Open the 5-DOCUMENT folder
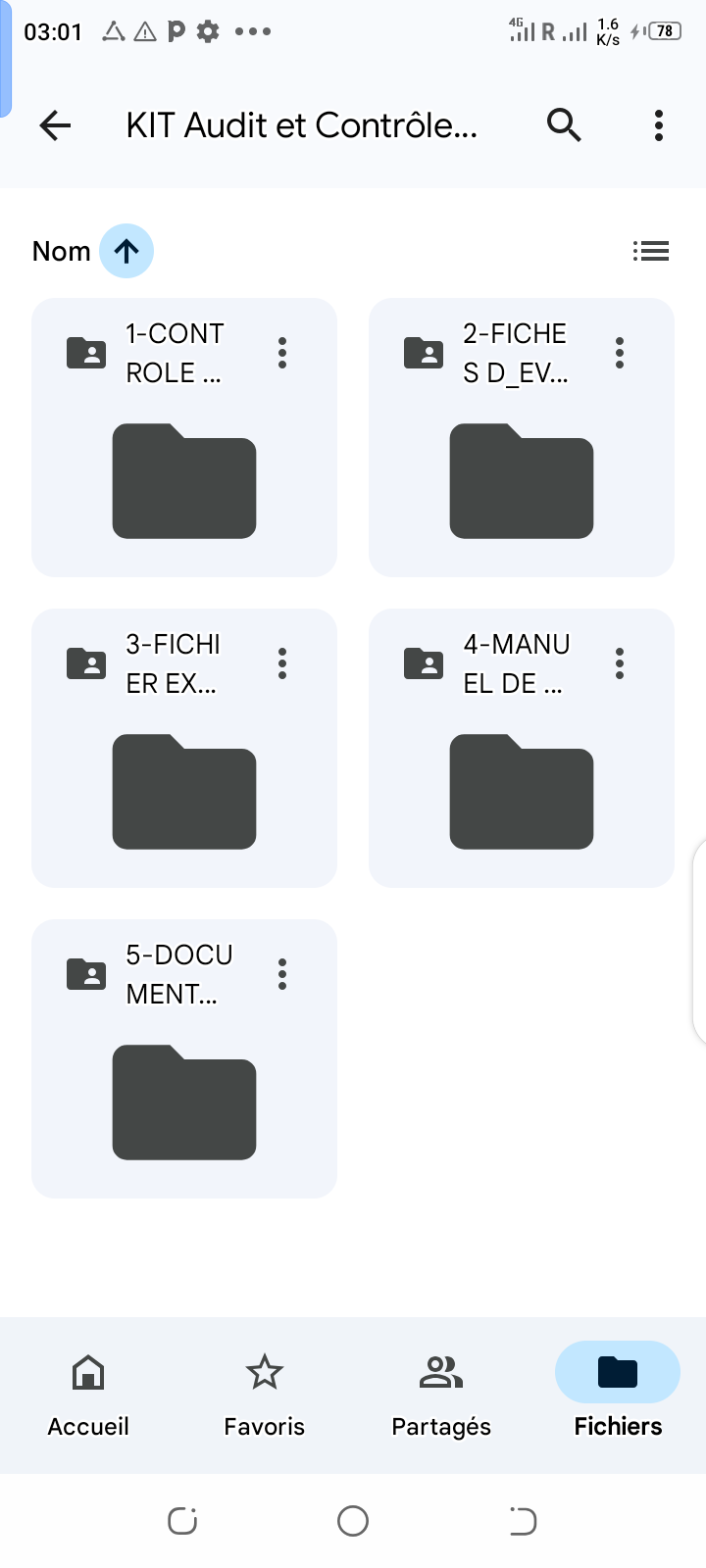The image size is (706, 1568). (x=184, y=1058)
